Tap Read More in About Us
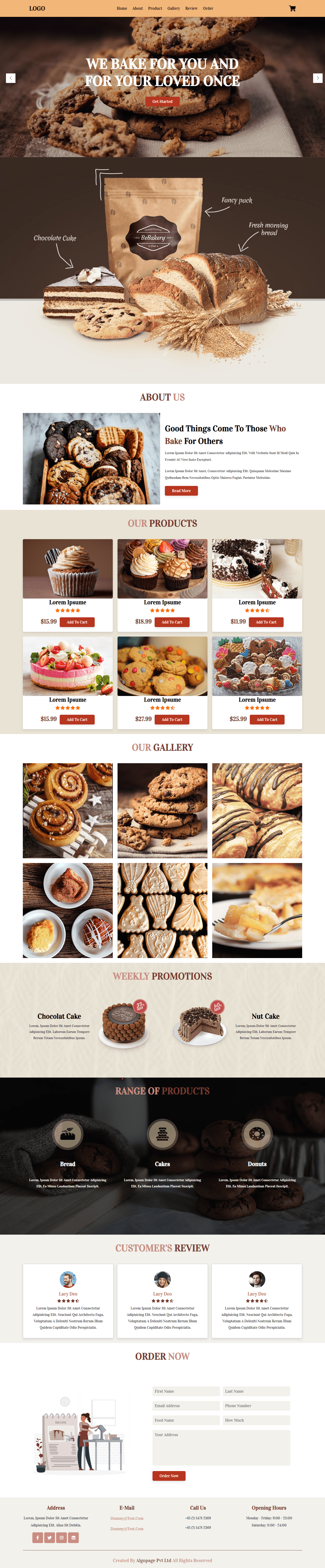Viewport: 325px width, 1568px height. tap(181, 491)
